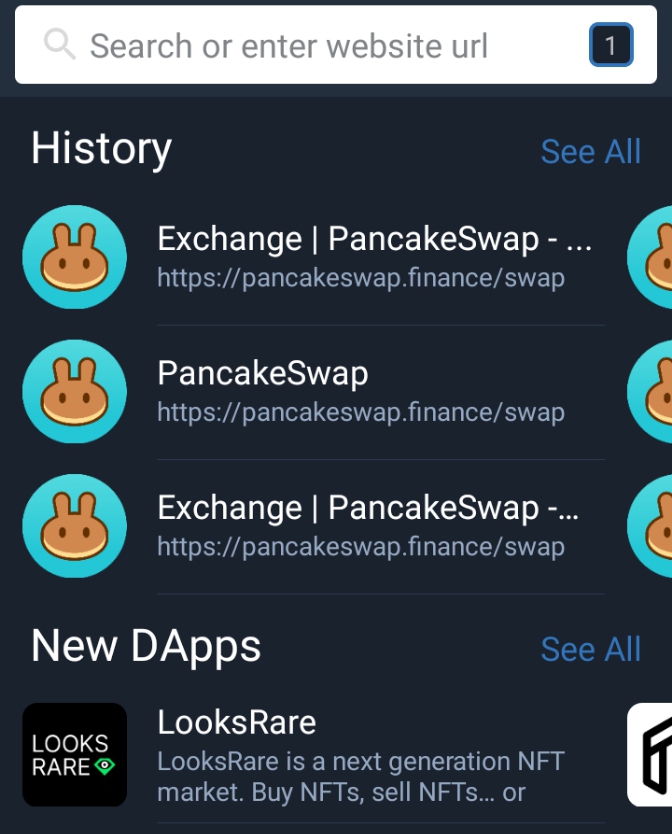Open the browser tabs counter showing 1
The height and width of the screenshot is (834, 672).
pyautogui.click(x=610, y=45)
